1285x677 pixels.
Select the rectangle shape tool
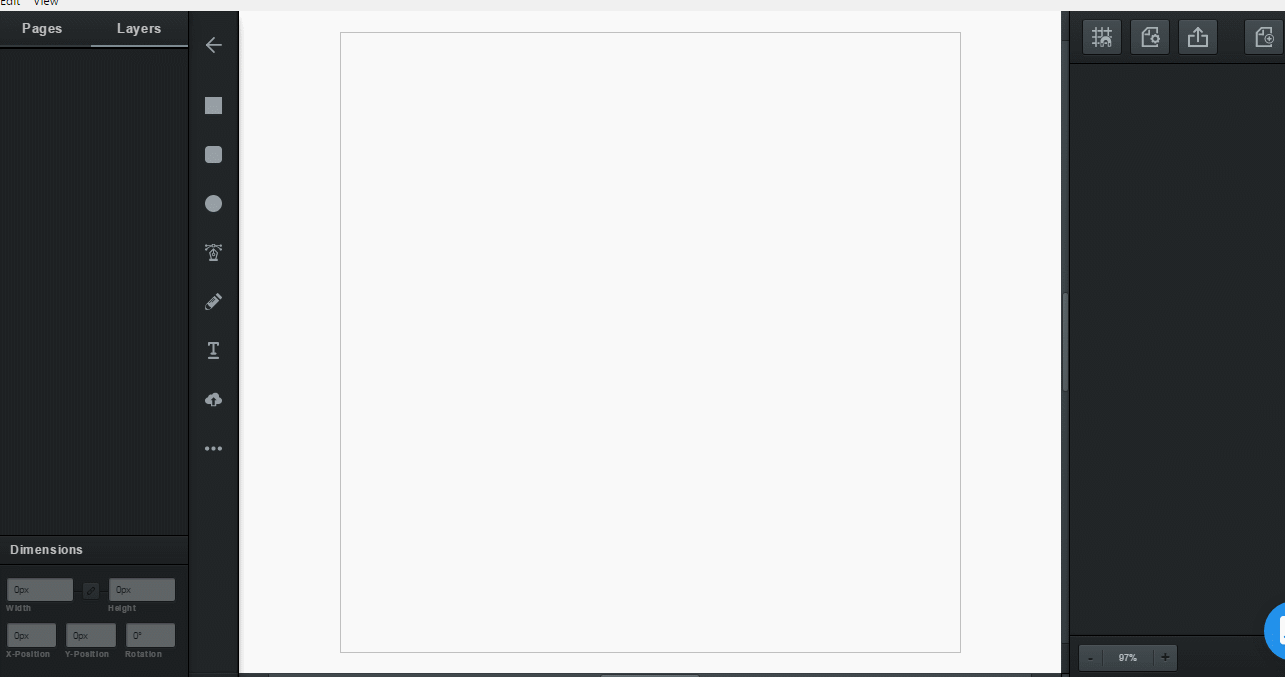213,106
